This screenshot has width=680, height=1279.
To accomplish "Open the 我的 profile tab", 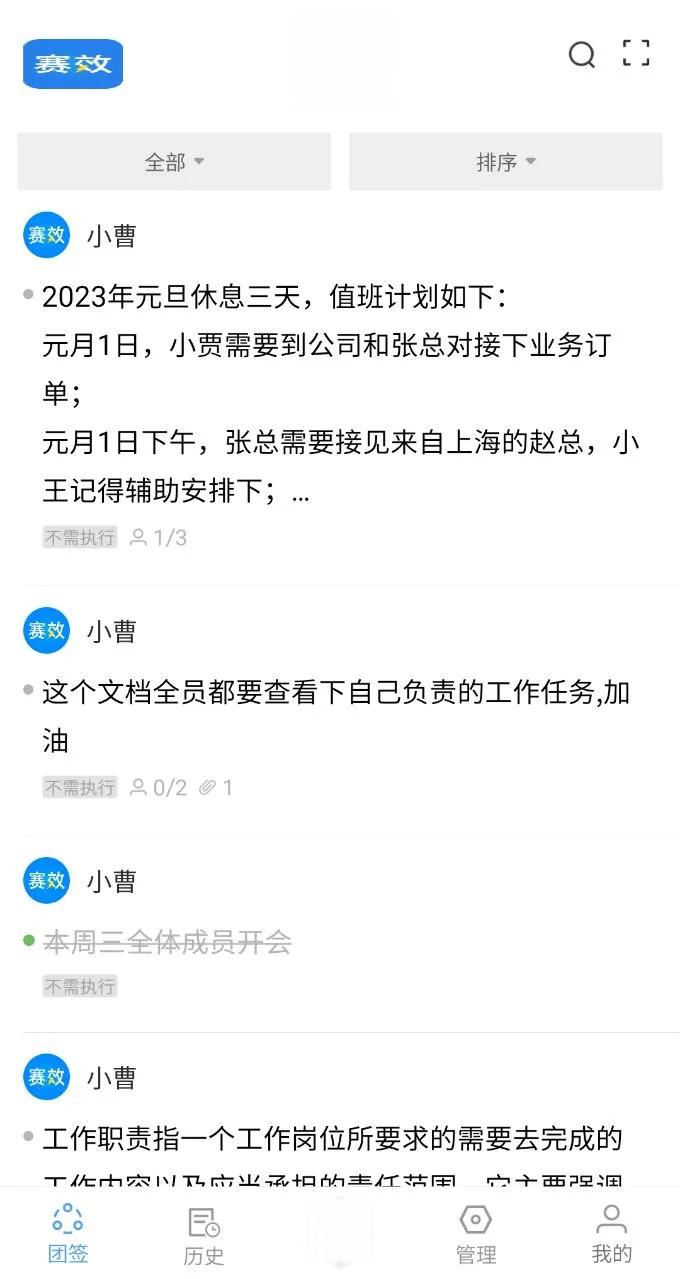I will [x=611, y=1235].
